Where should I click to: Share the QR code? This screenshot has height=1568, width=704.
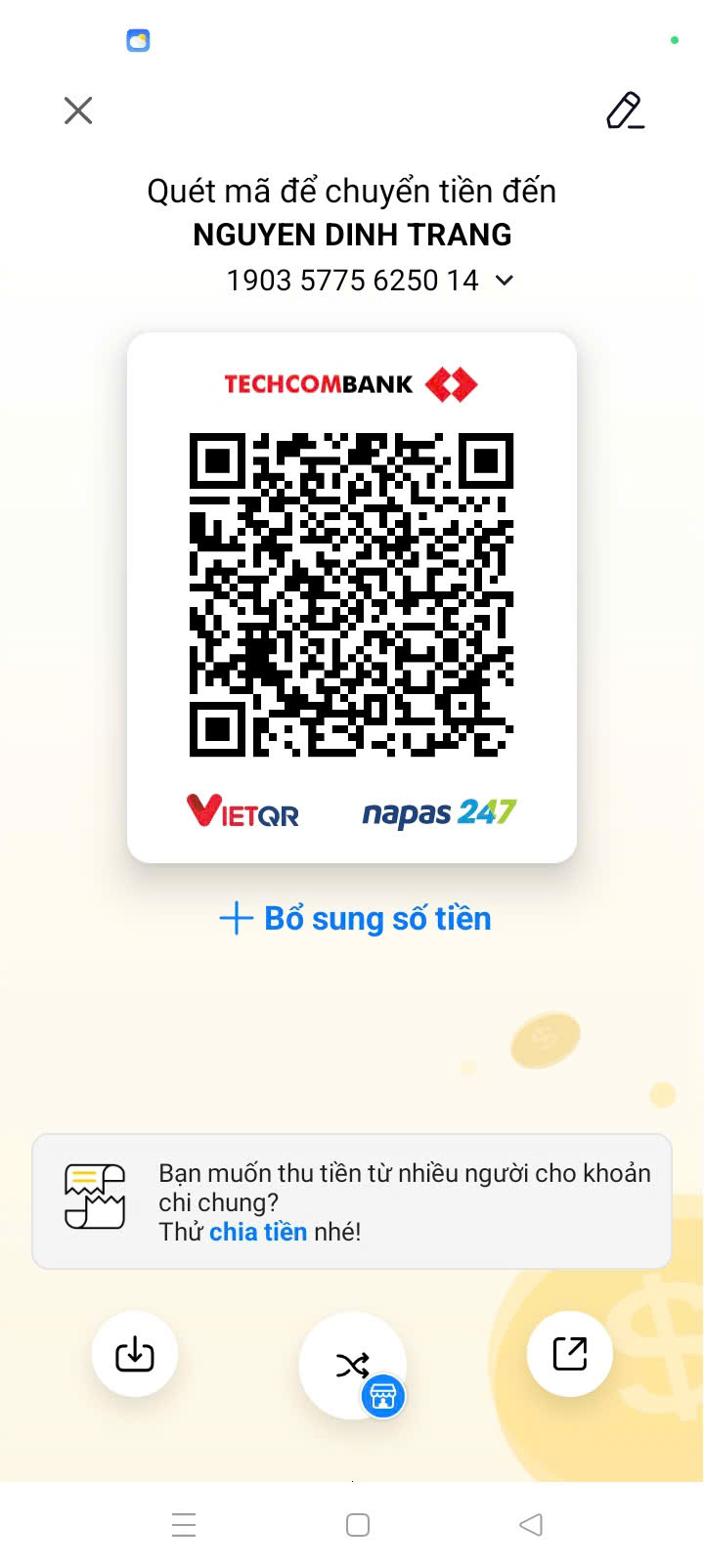[570, 1354]
